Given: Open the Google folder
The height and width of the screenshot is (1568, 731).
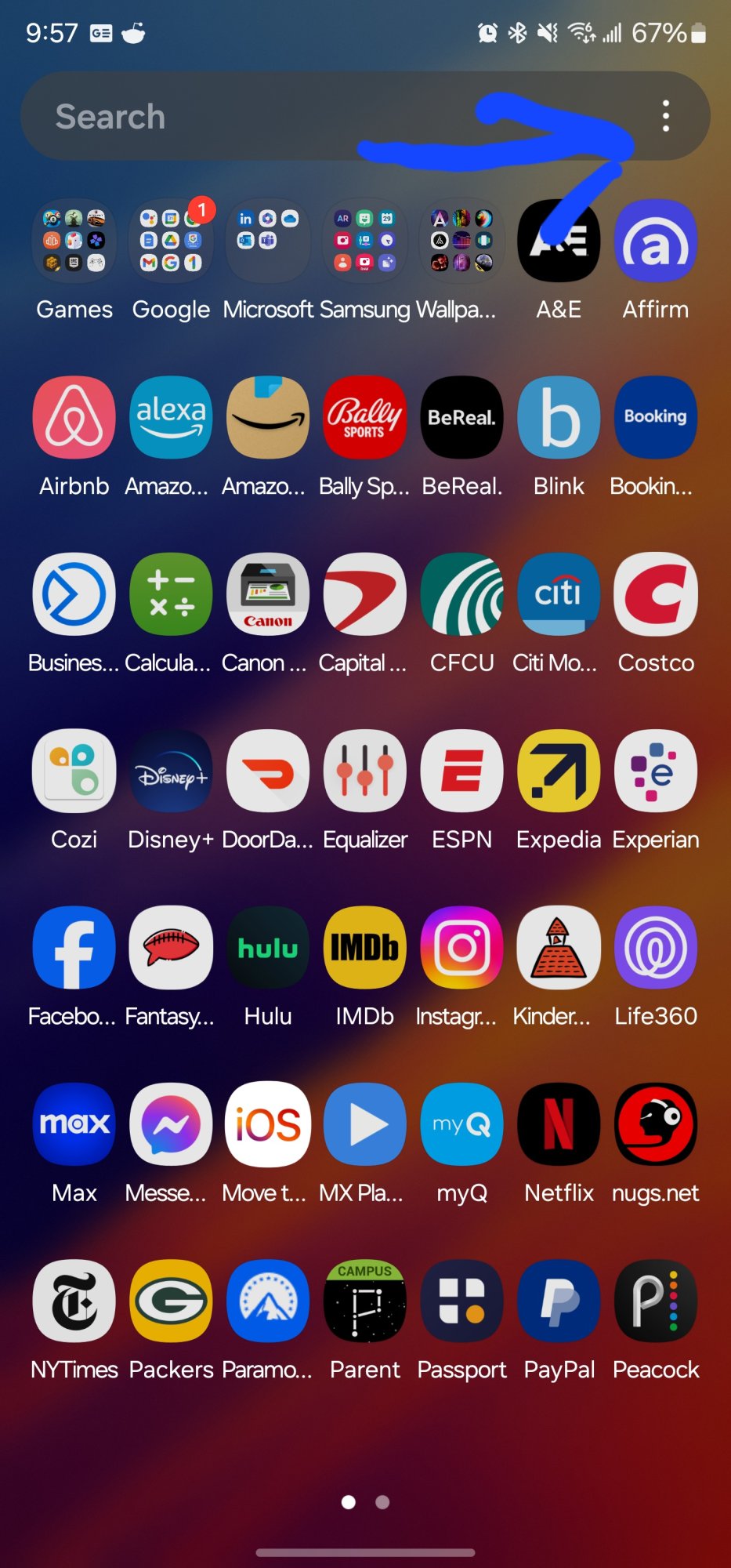Looking at the screenshot, I should 171,241.
